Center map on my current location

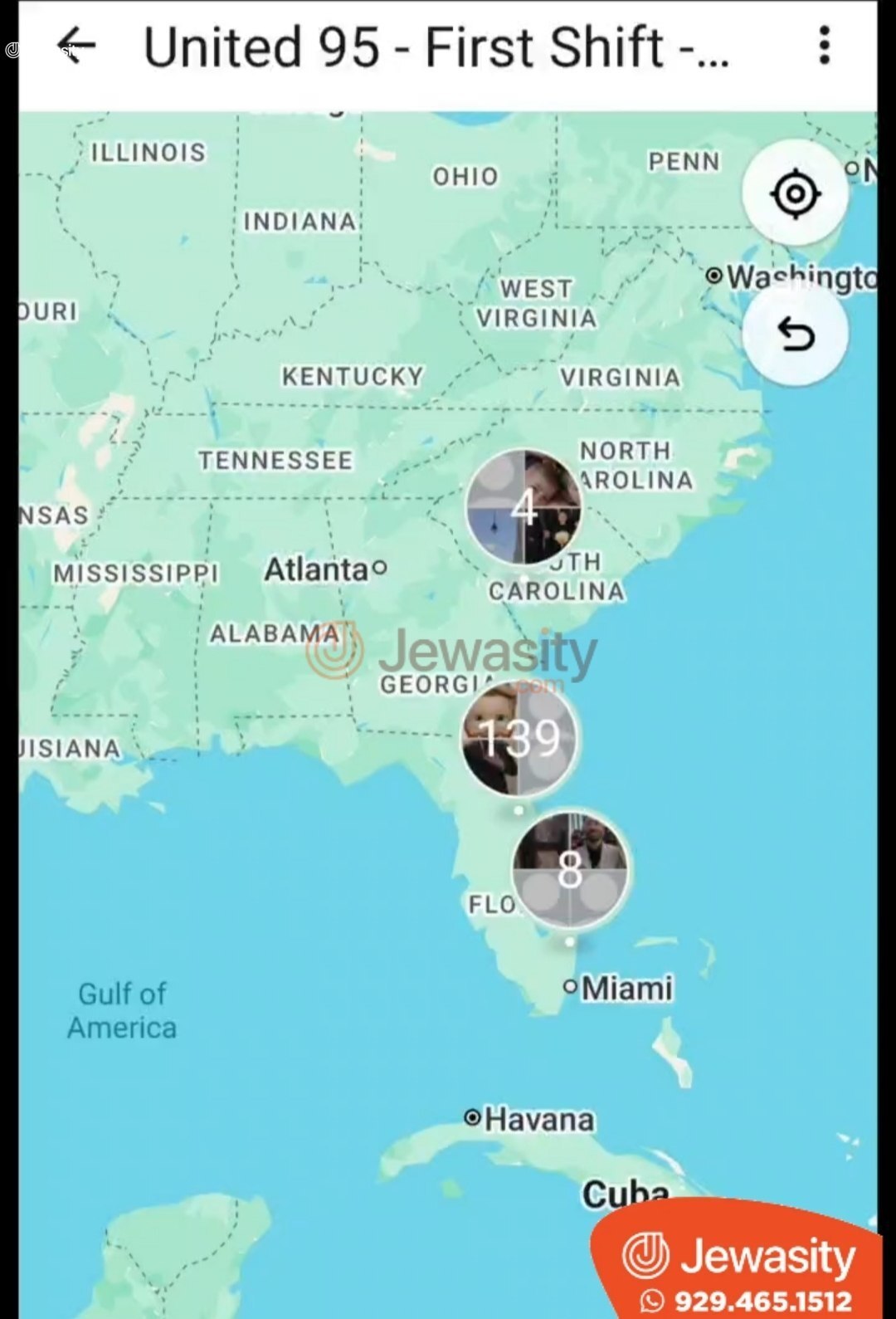click(795, 194)
